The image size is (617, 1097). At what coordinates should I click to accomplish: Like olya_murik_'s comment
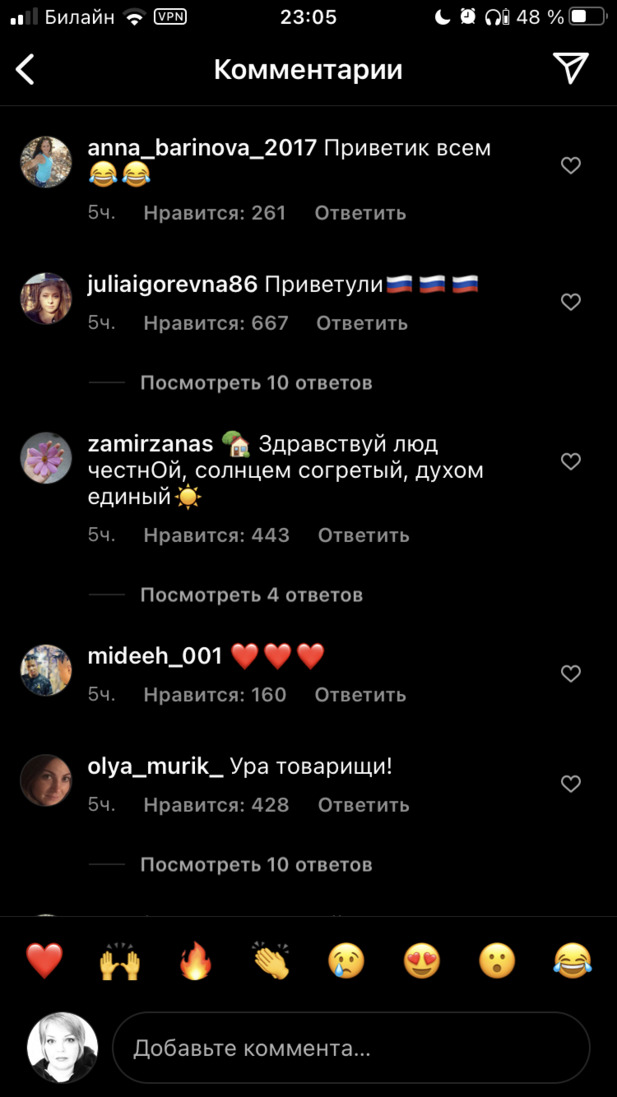(570, 784)
